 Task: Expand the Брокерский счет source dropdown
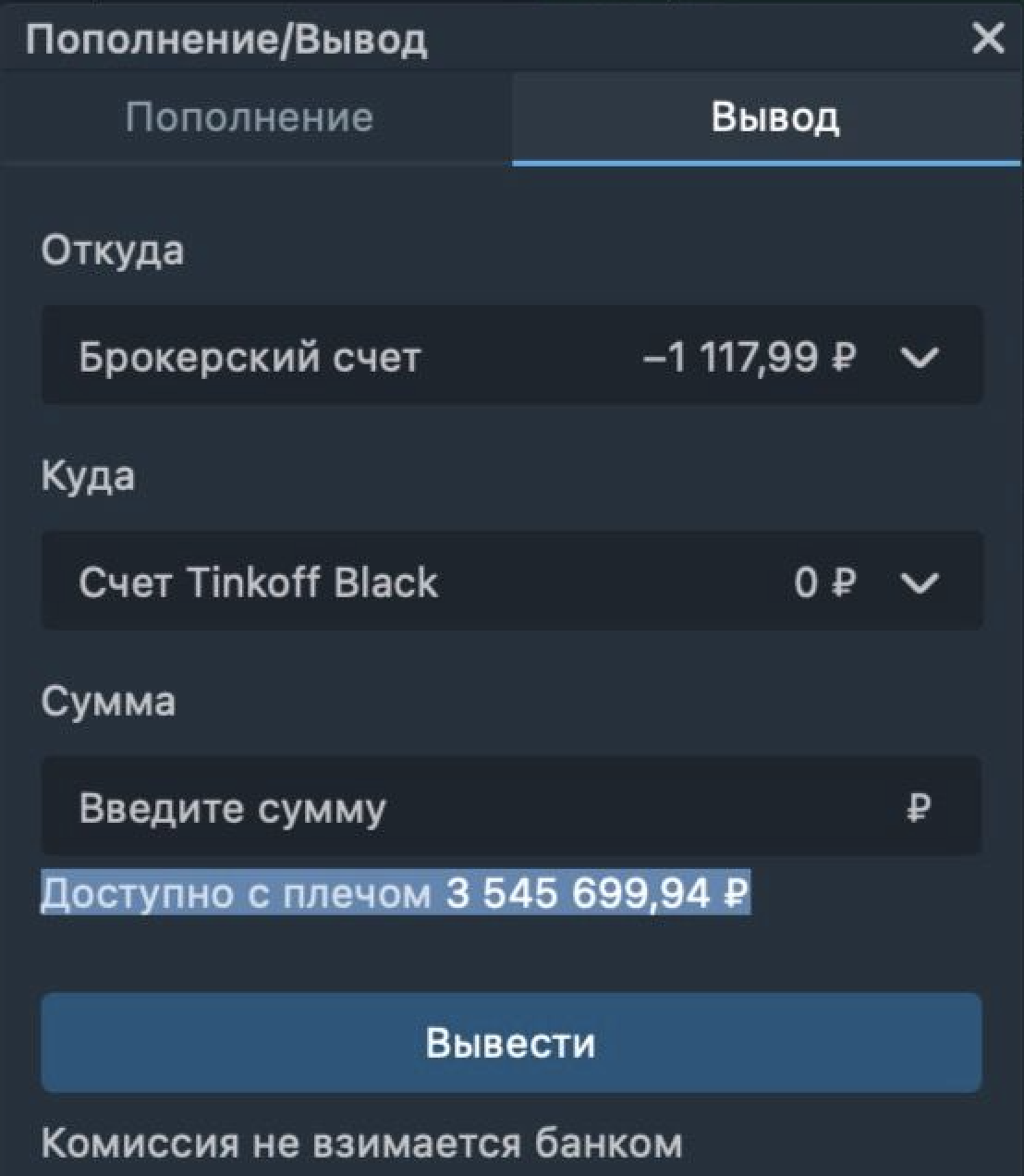[x=919, y=357]
